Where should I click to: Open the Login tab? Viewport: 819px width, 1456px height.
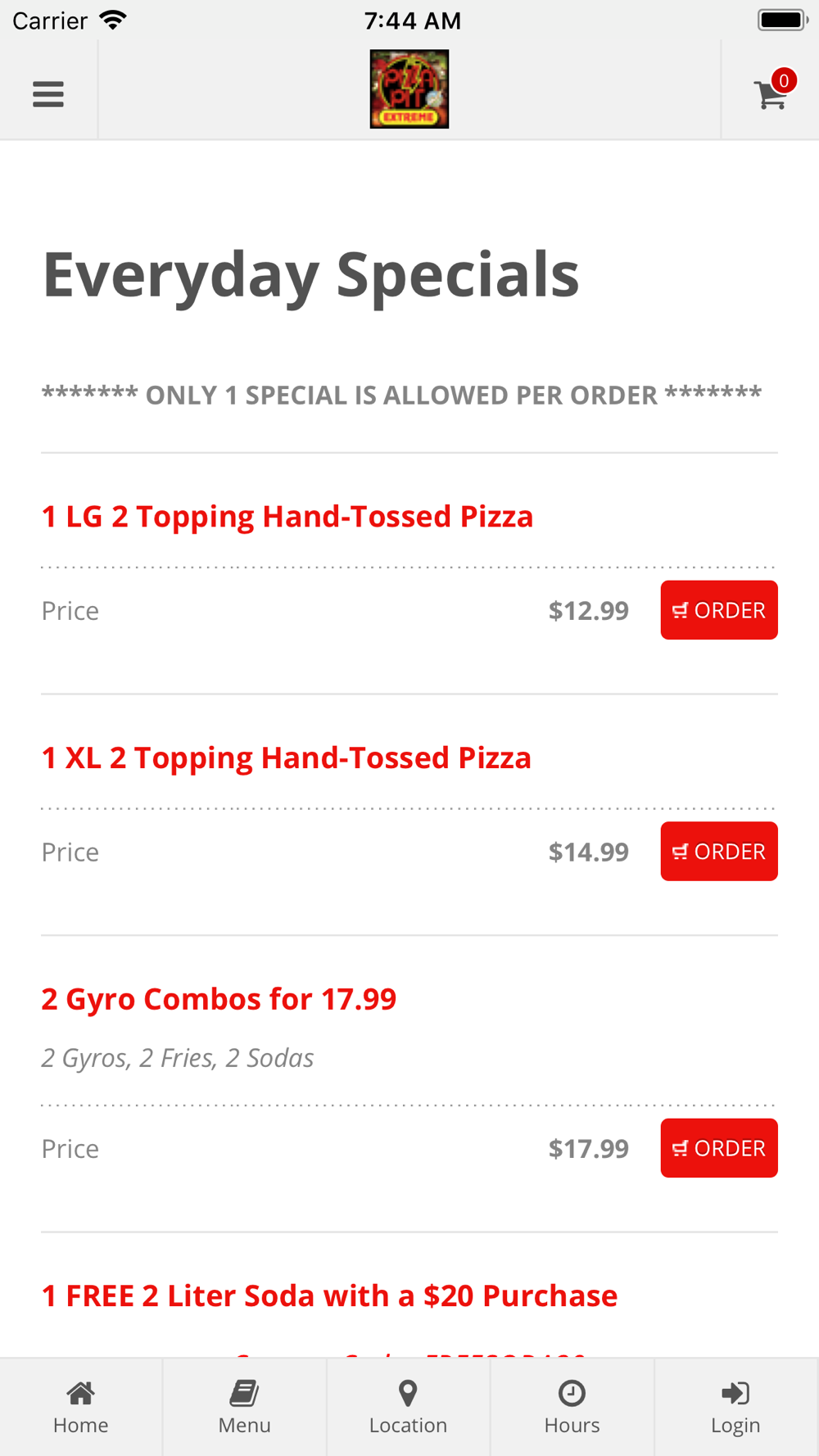click(x=736, y=1407)
